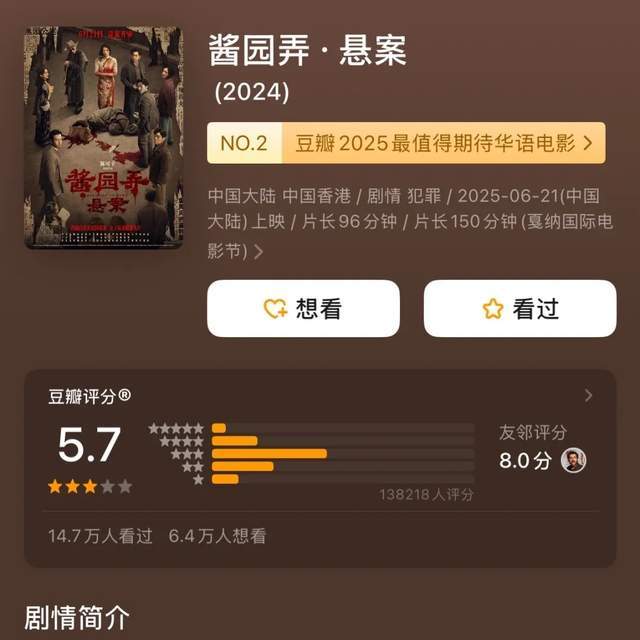The width and height of the screenshot is (640, 640).
Task: Open the 豆瓣评分 rating details
Action: [x=588, y=396]
